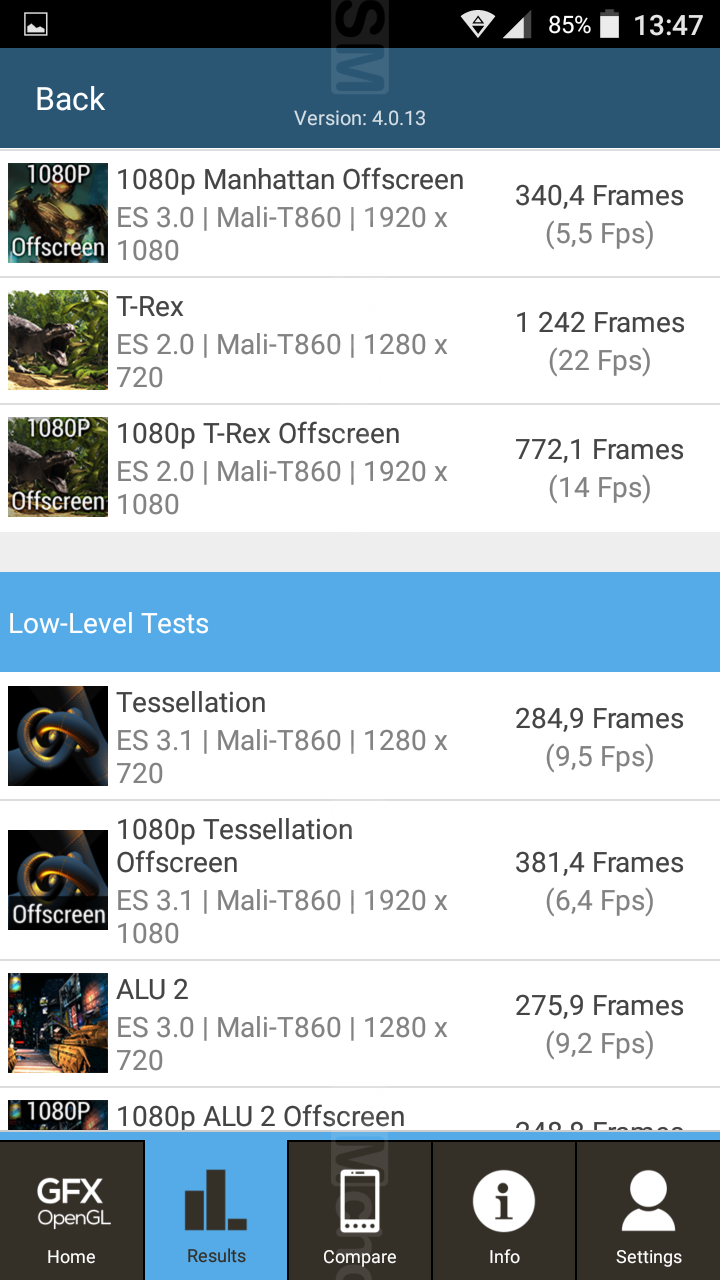720x1280 pixels.
Task: Open the T-Rex test result
Action: click(x=360, y=341)
